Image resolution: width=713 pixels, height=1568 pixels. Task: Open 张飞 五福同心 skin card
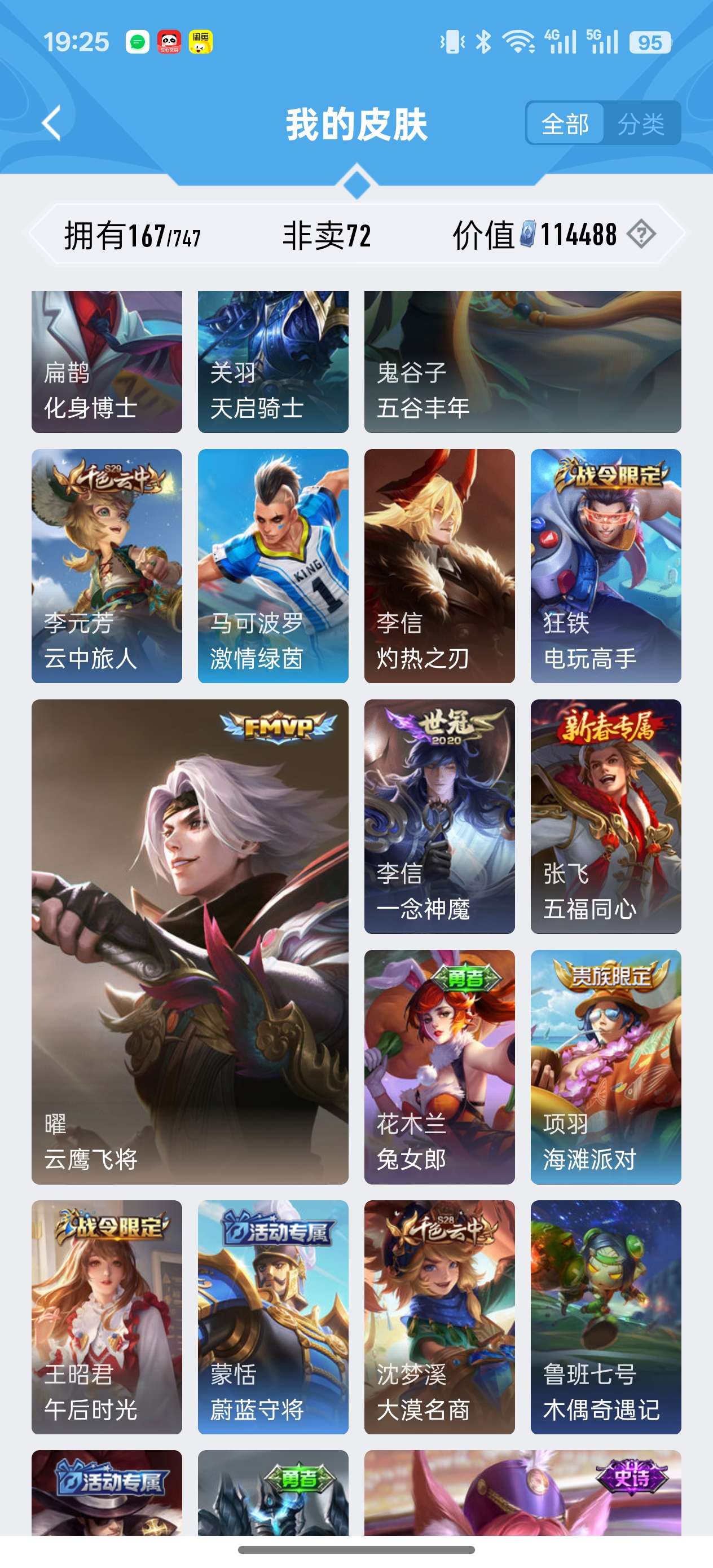pyautogui.click(x=605, y=816)
